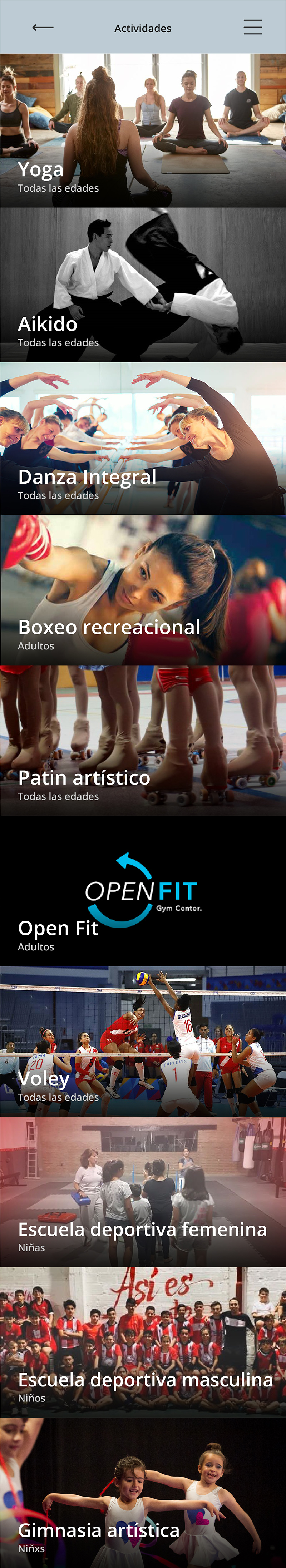Go back with the arrow icon
This screenshot has width=286, height=1568.
(x=43, y=28)
